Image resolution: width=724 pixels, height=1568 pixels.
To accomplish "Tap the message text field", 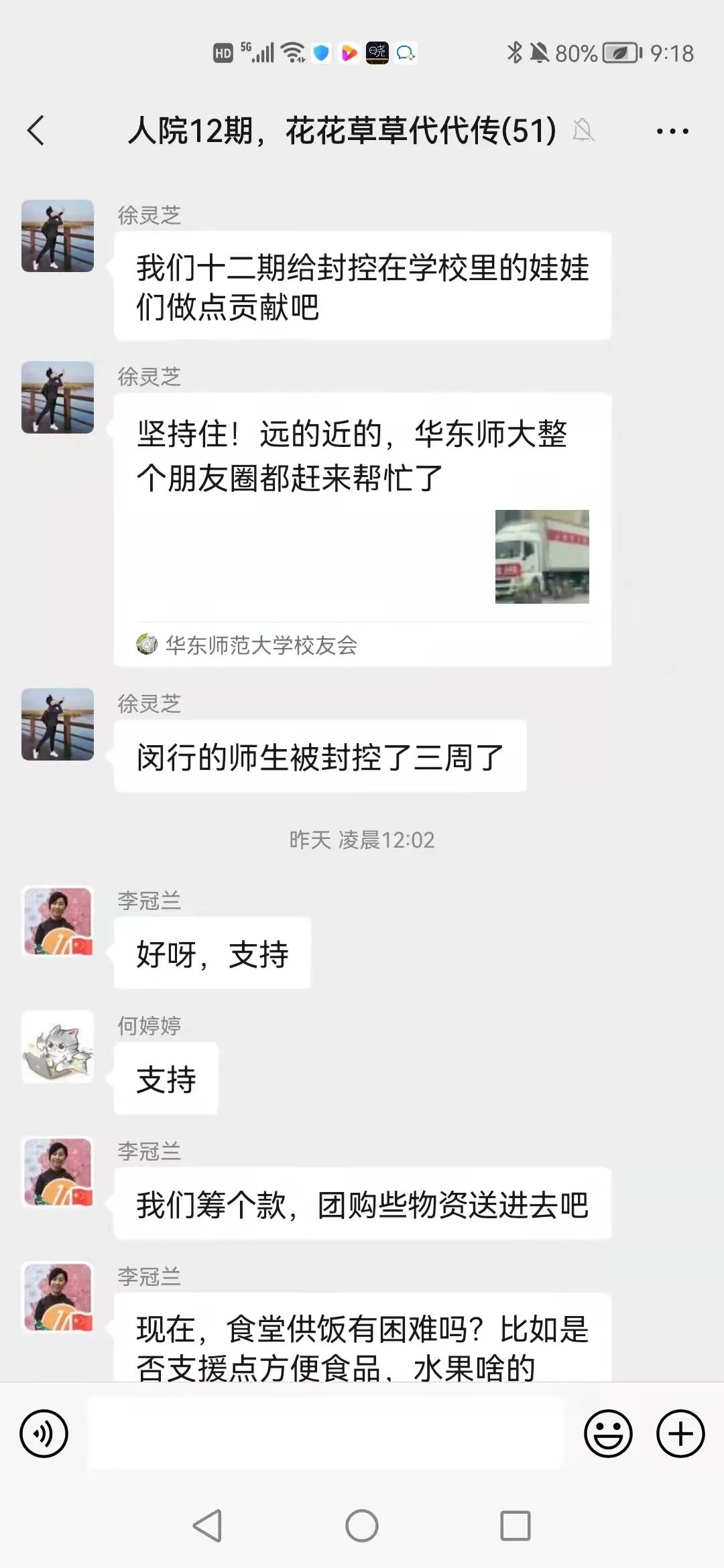I will click(x=325, y=1433).
